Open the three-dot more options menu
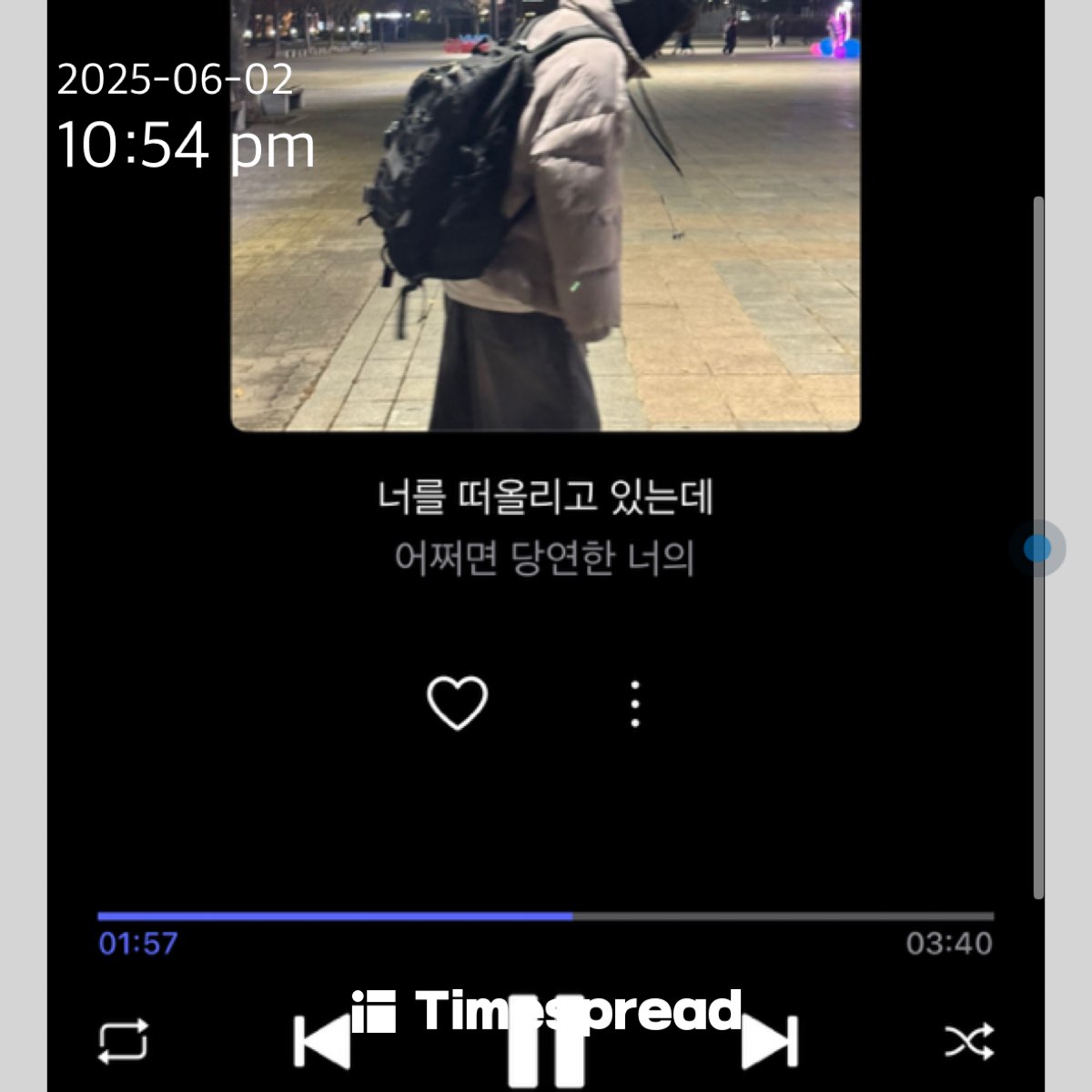The image size is (1092, 1092). click(635, 703)
